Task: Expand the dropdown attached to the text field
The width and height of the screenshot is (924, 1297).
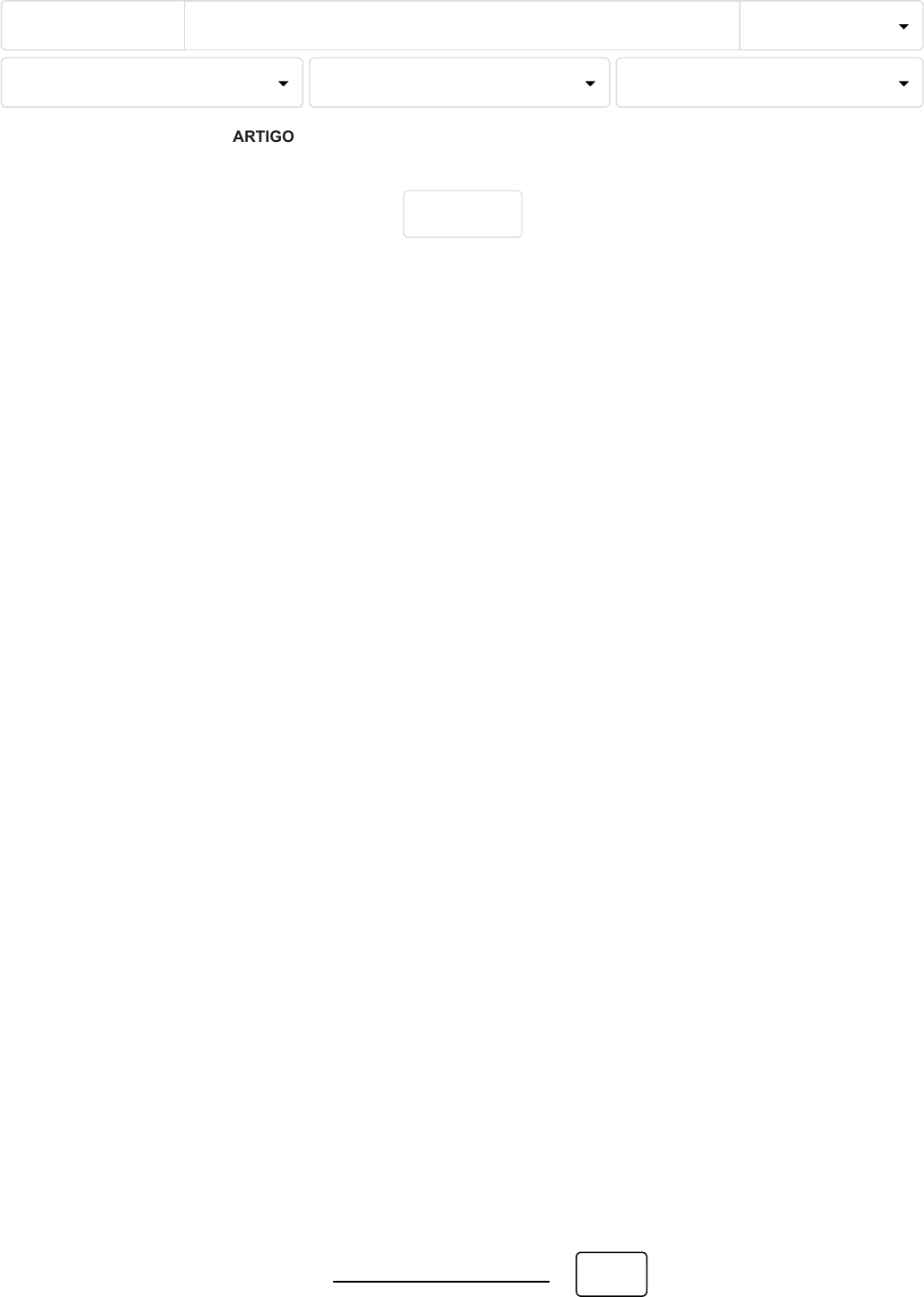Action: 831,26
